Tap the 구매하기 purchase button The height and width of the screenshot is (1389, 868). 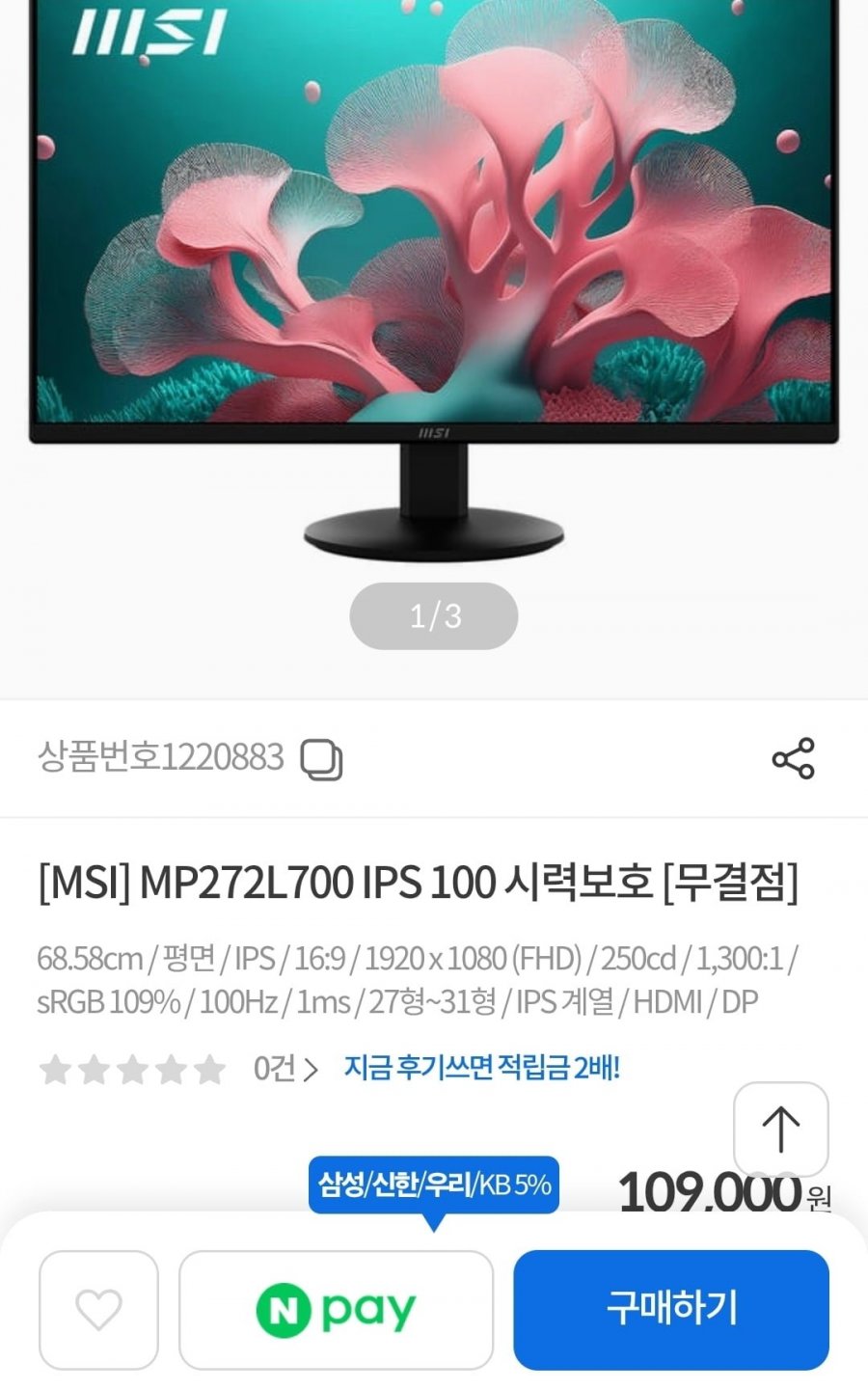[x=670, y=1309]
